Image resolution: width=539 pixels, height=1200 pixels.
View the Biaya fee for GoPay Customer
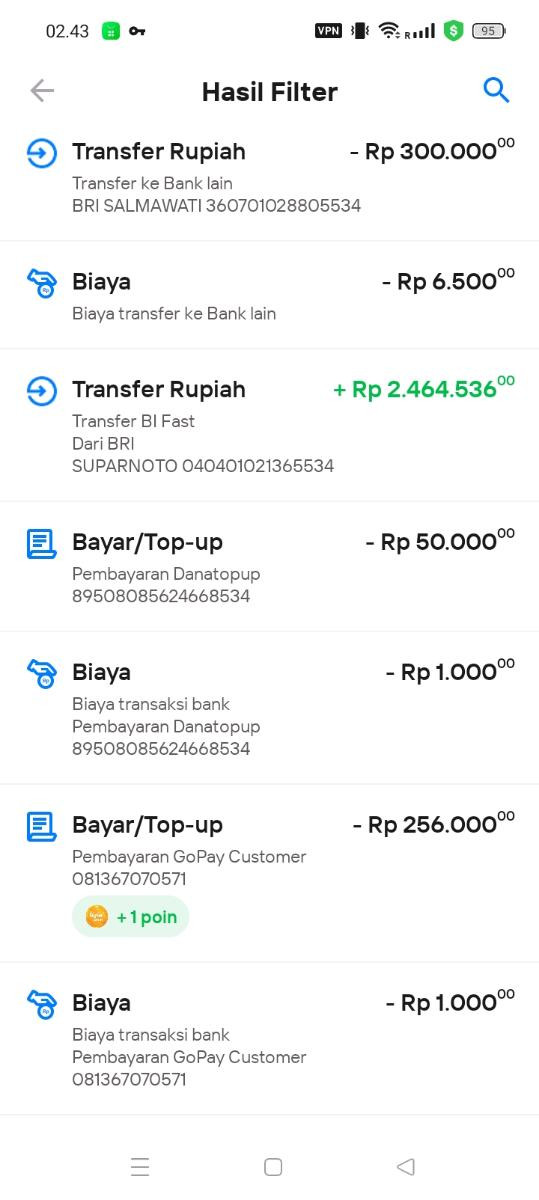click(270, 1039)
